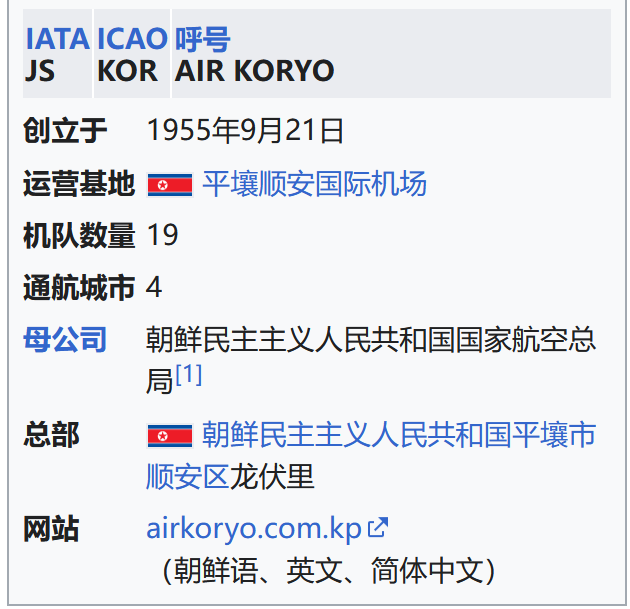Screen dimensions: 630x609
Task: Open the ICAO link
Action: [x=132, y=38]
